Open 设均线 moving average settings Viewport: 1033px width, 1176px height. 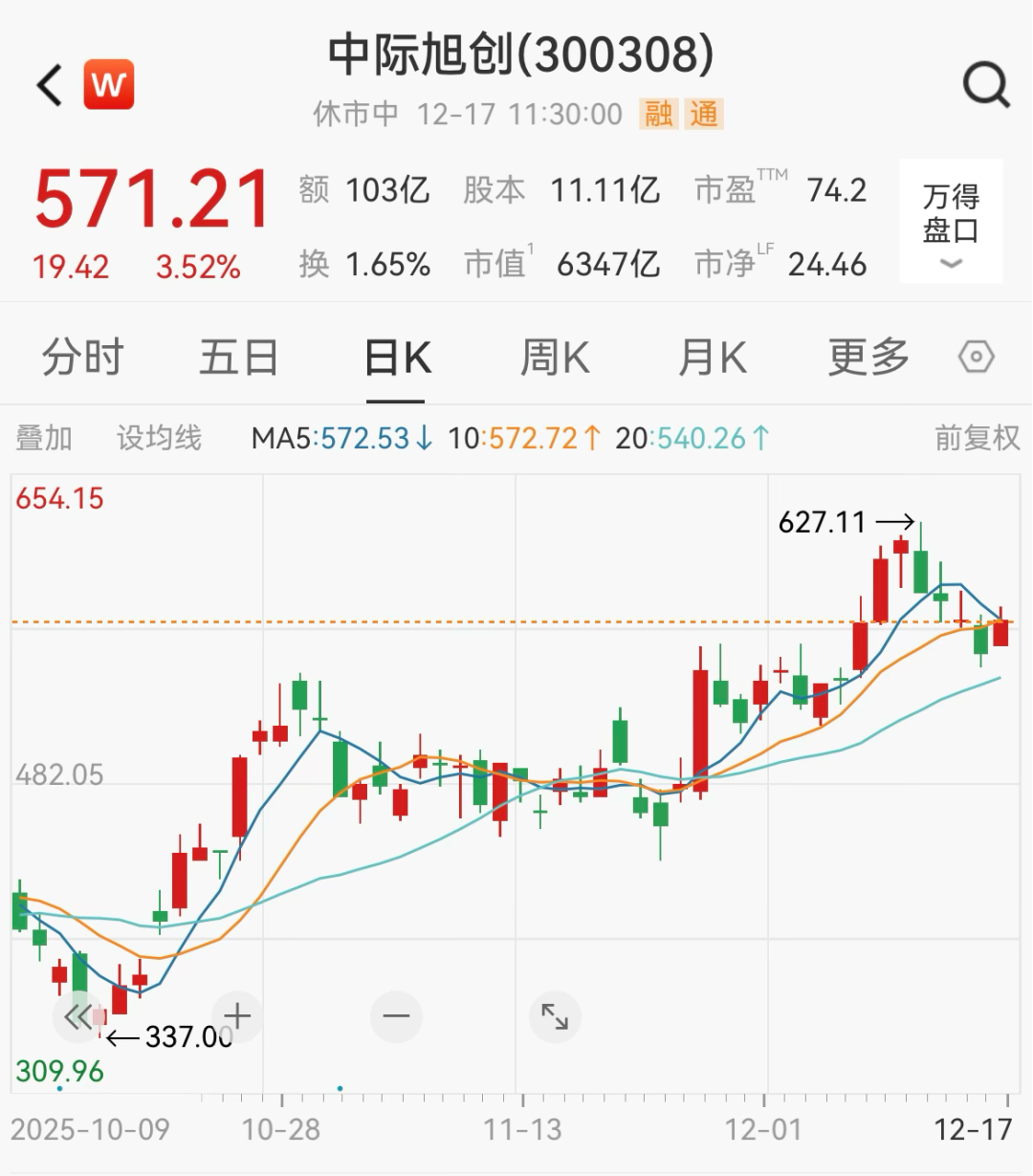(159, 438)
